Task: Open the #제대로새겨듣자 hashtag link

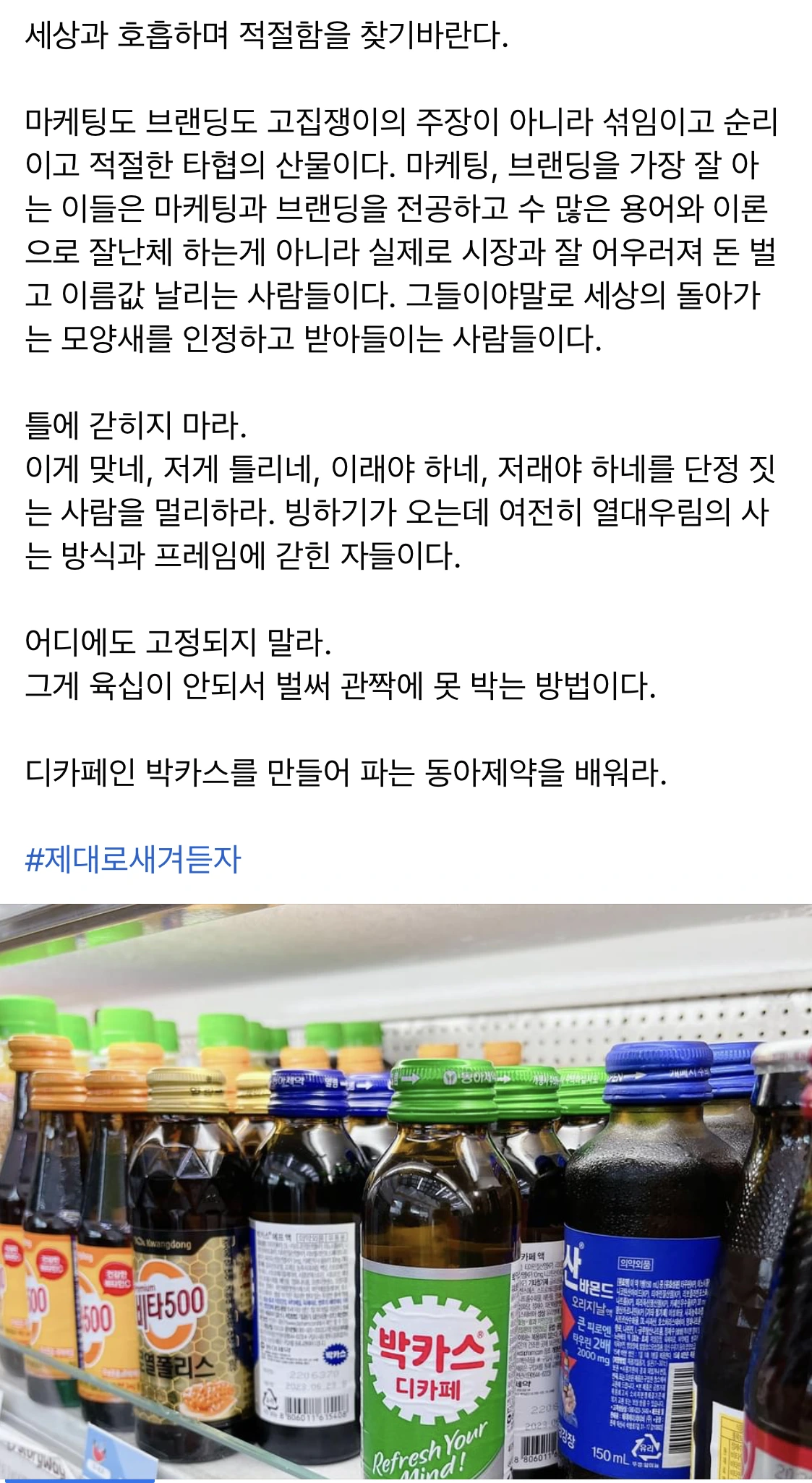Action: point(133,860)
